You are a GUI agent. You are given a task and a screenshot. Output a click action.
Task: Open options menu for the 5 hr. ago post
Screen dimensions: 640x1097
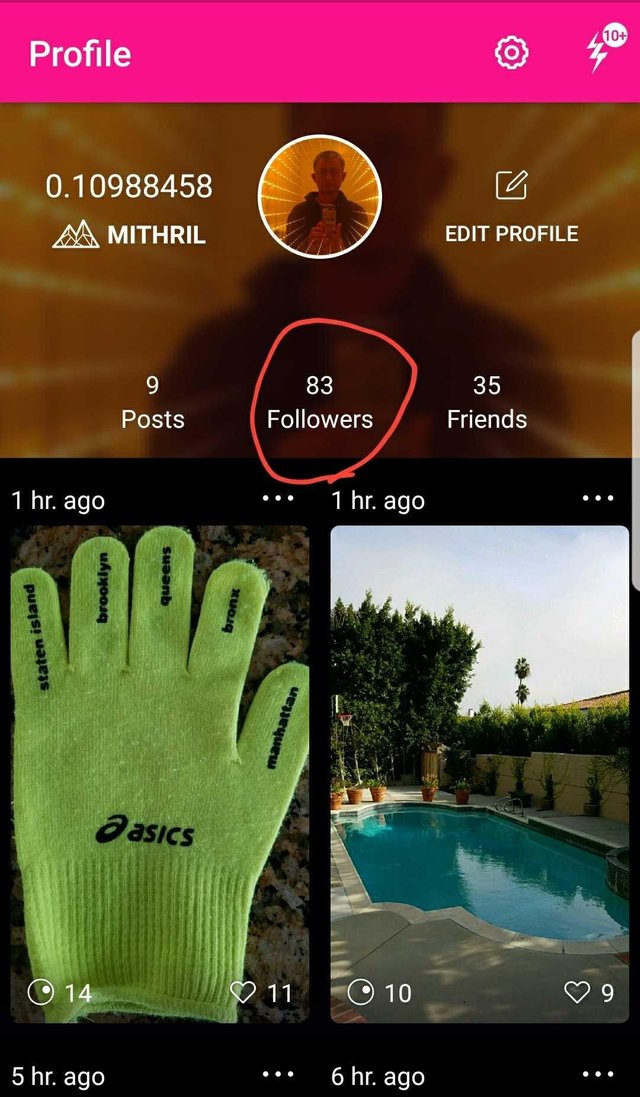click(x=278, y=1075)
